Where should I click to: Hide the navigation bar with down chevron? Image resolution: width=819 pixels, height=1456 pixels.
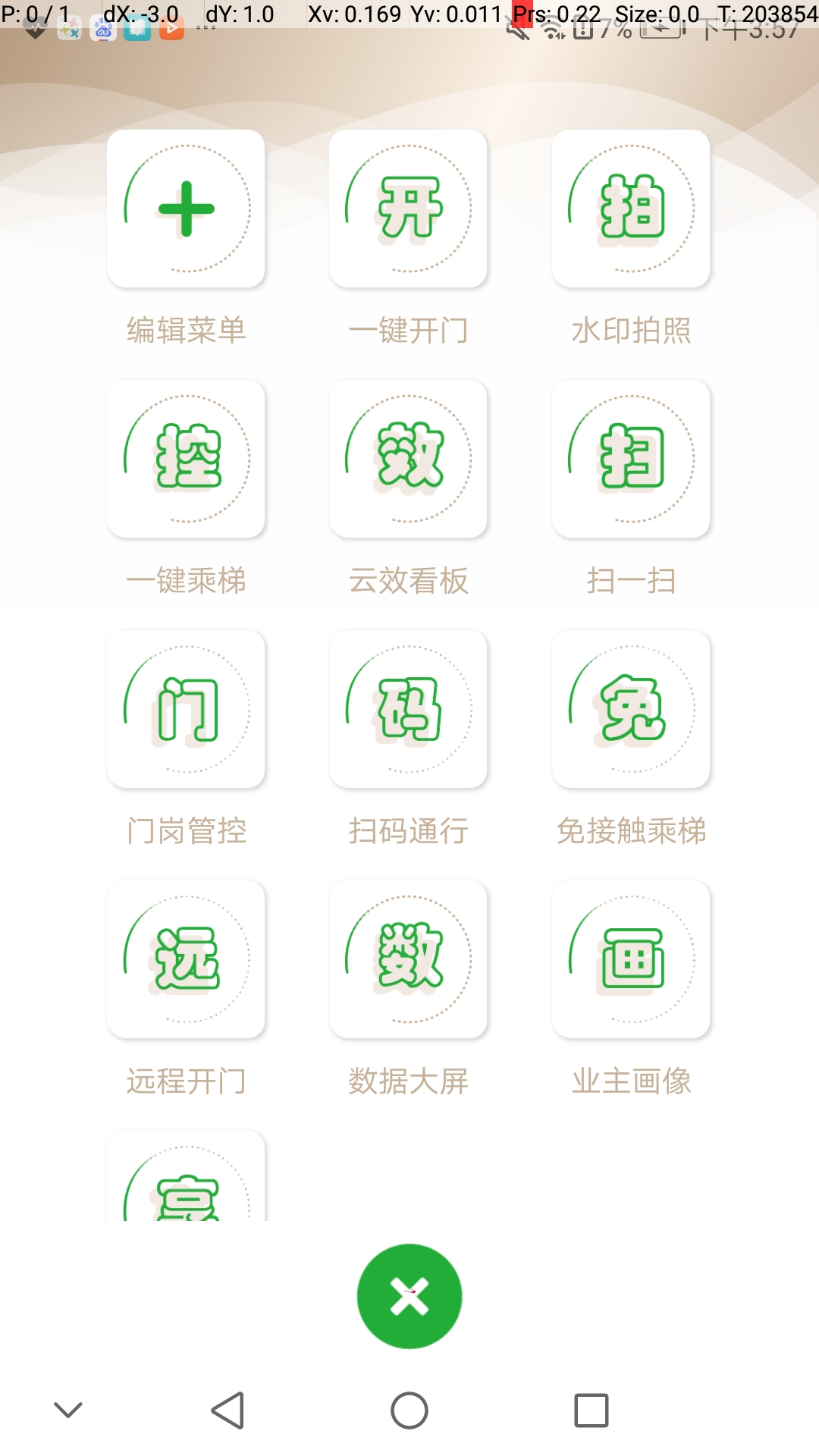[68, 1410]
